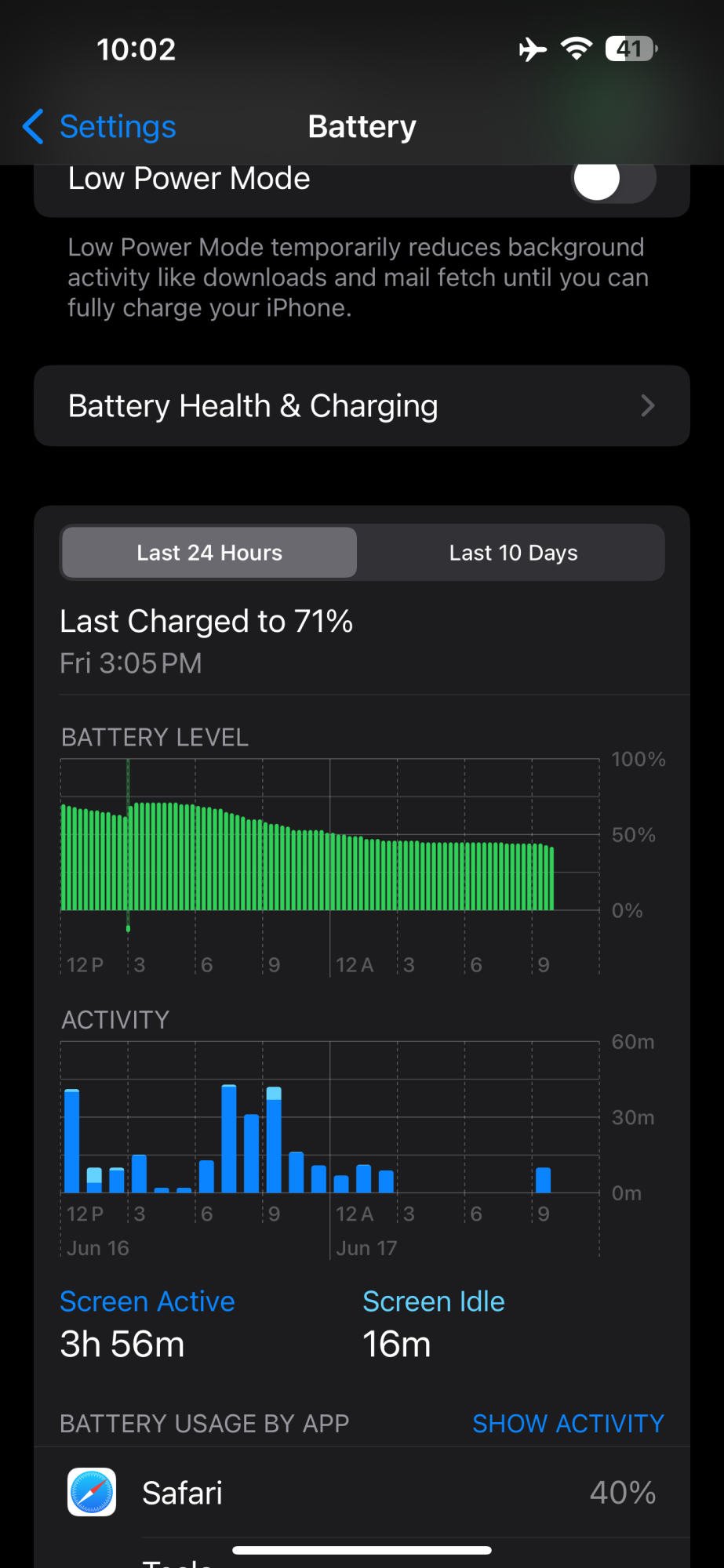
Task: Tap Show Activity link
Action: click(568, 1424)
